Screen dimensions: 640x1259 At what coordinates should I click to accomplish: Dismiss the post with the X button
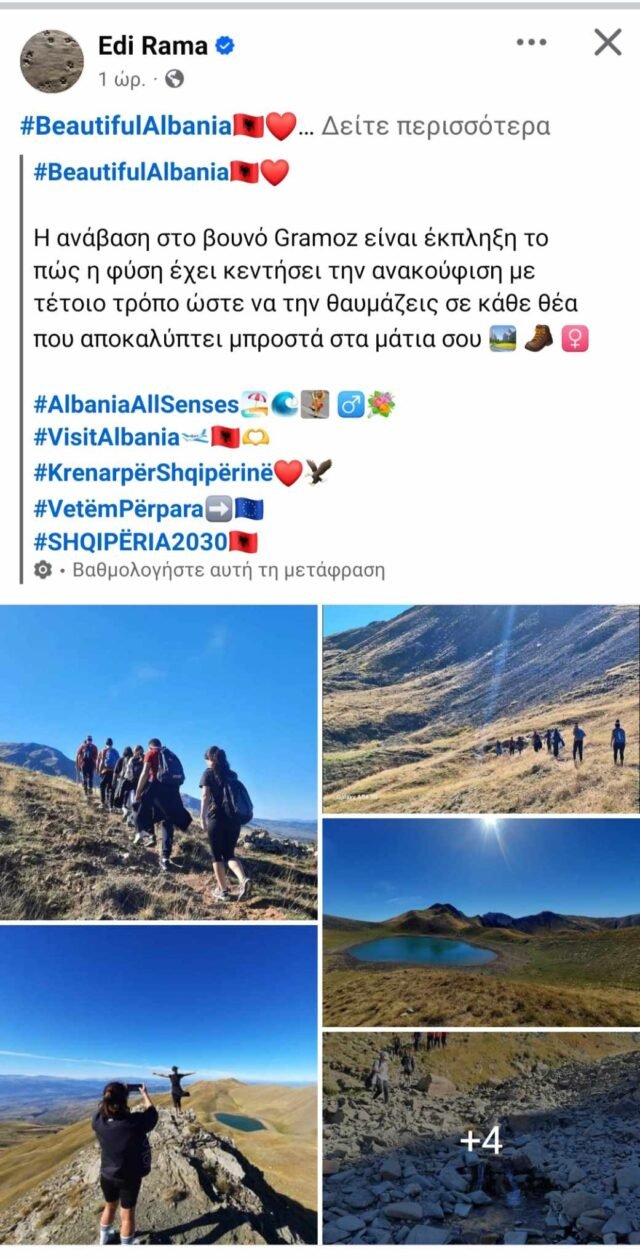pyautogui.click(x=607, y=42)
